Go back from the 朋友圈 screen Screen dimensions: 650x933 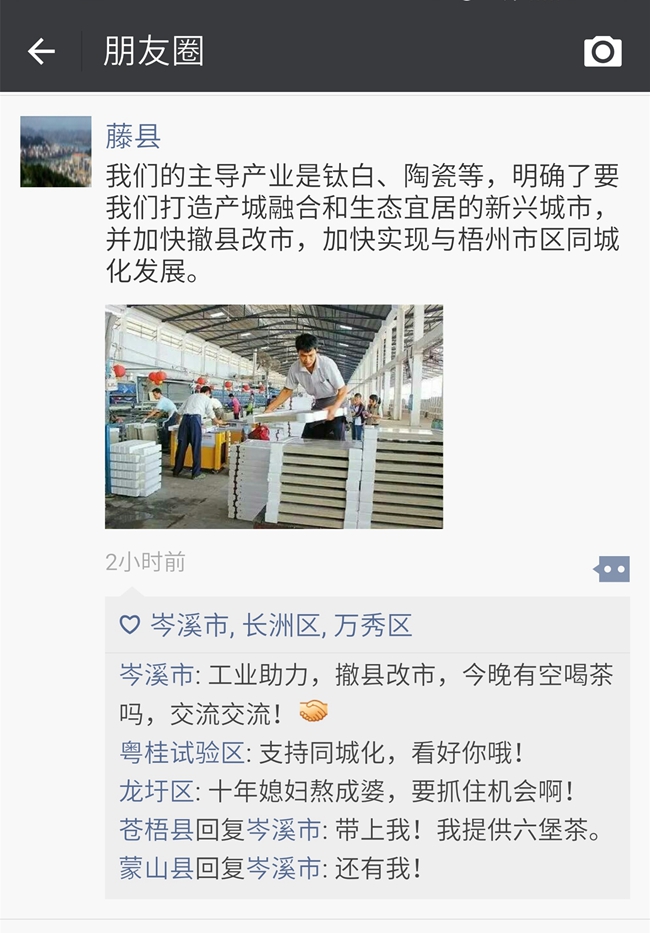click(x=41, y=51)
